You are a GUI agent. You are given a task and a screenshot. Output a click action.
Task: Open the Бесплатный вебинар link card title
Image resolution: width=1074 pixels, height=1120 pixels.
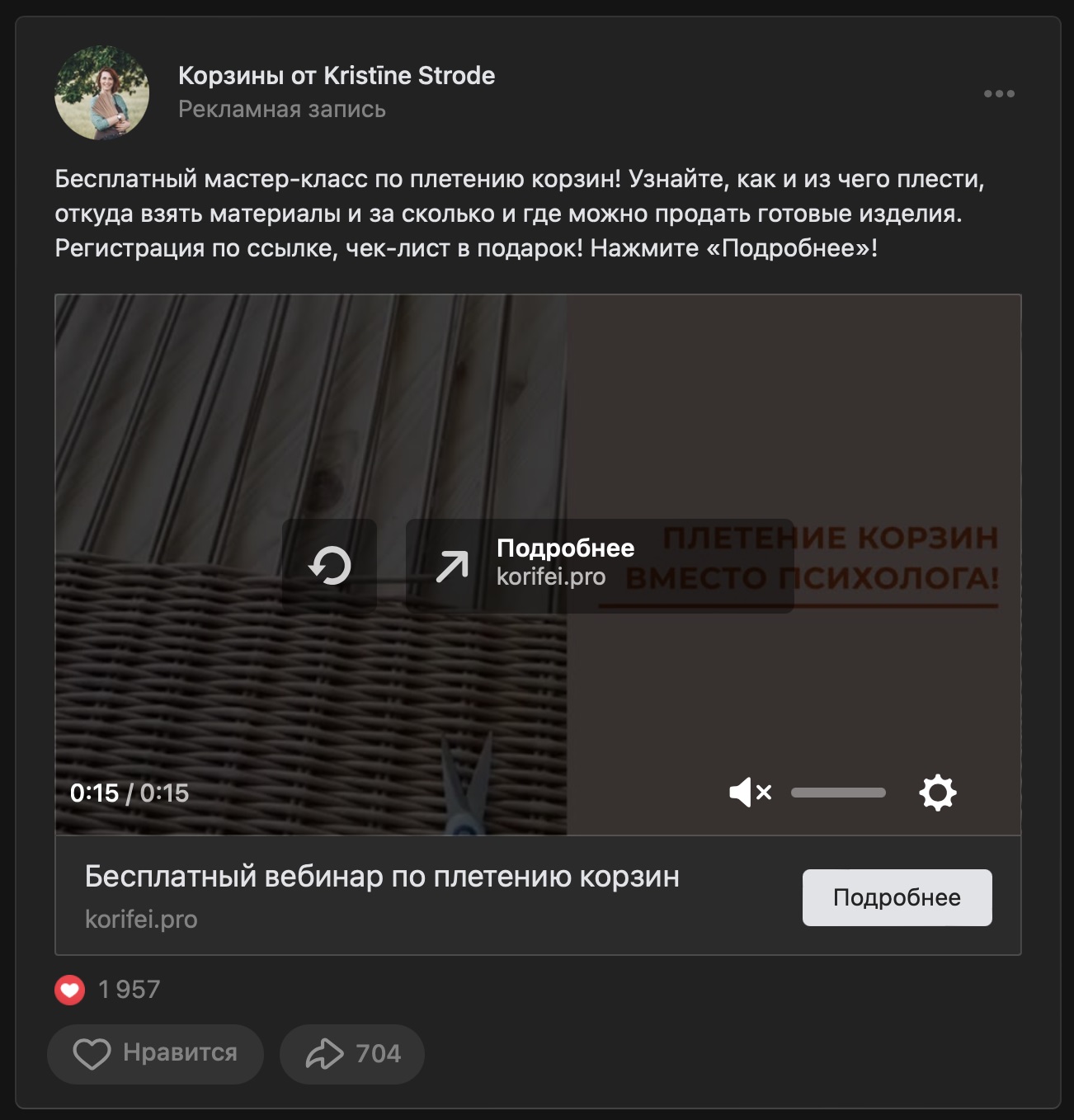(x=382, y=877)
